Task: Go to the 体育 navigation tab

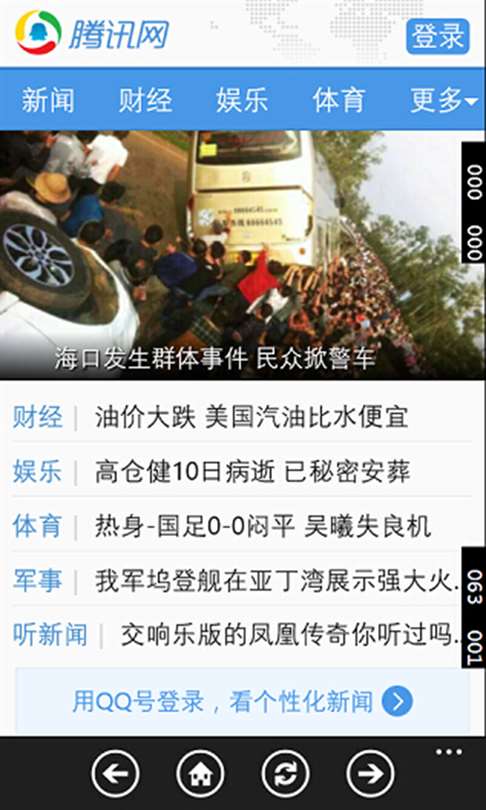Action: coord(339,100)
